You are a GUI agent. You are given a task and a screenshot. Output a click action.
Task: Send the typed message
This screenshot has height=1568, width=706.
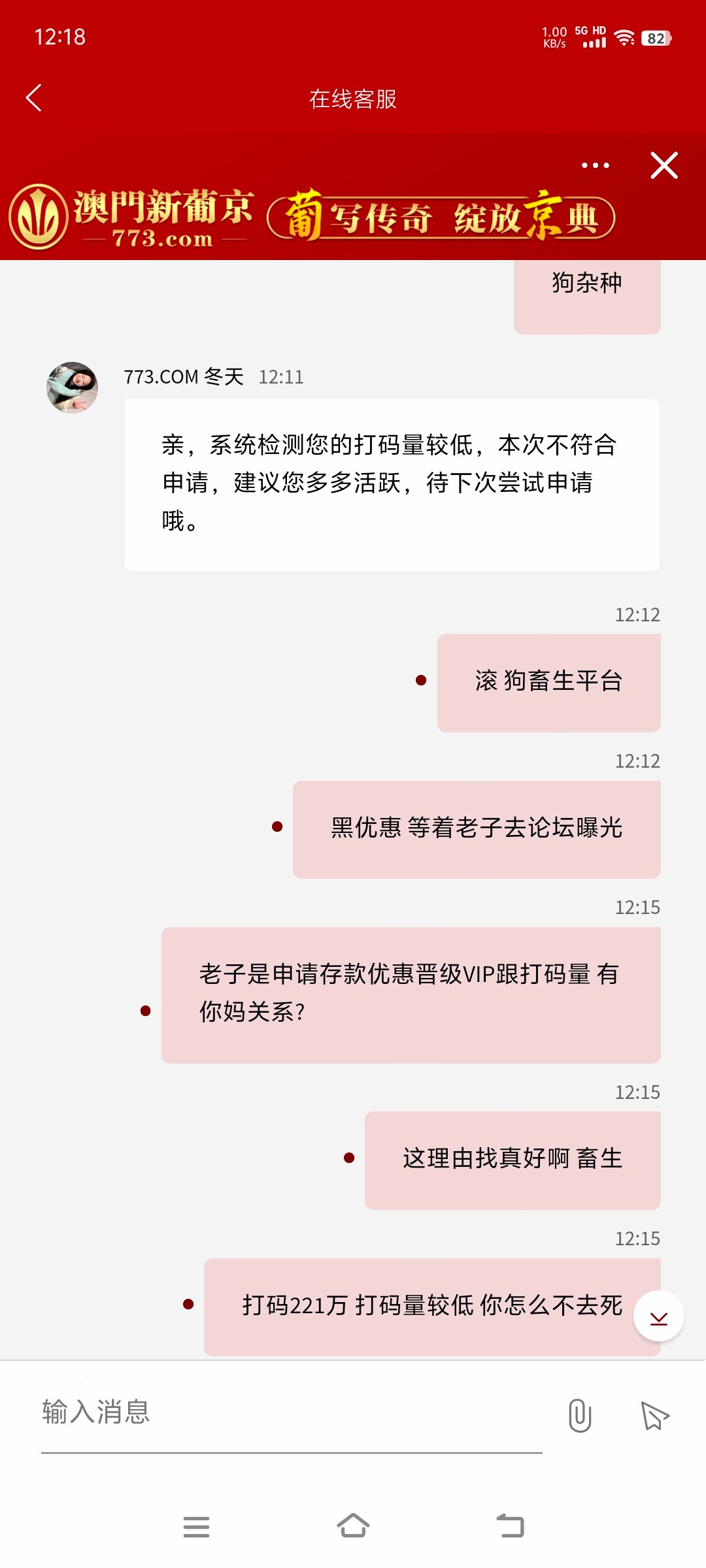coord(654,1415)
